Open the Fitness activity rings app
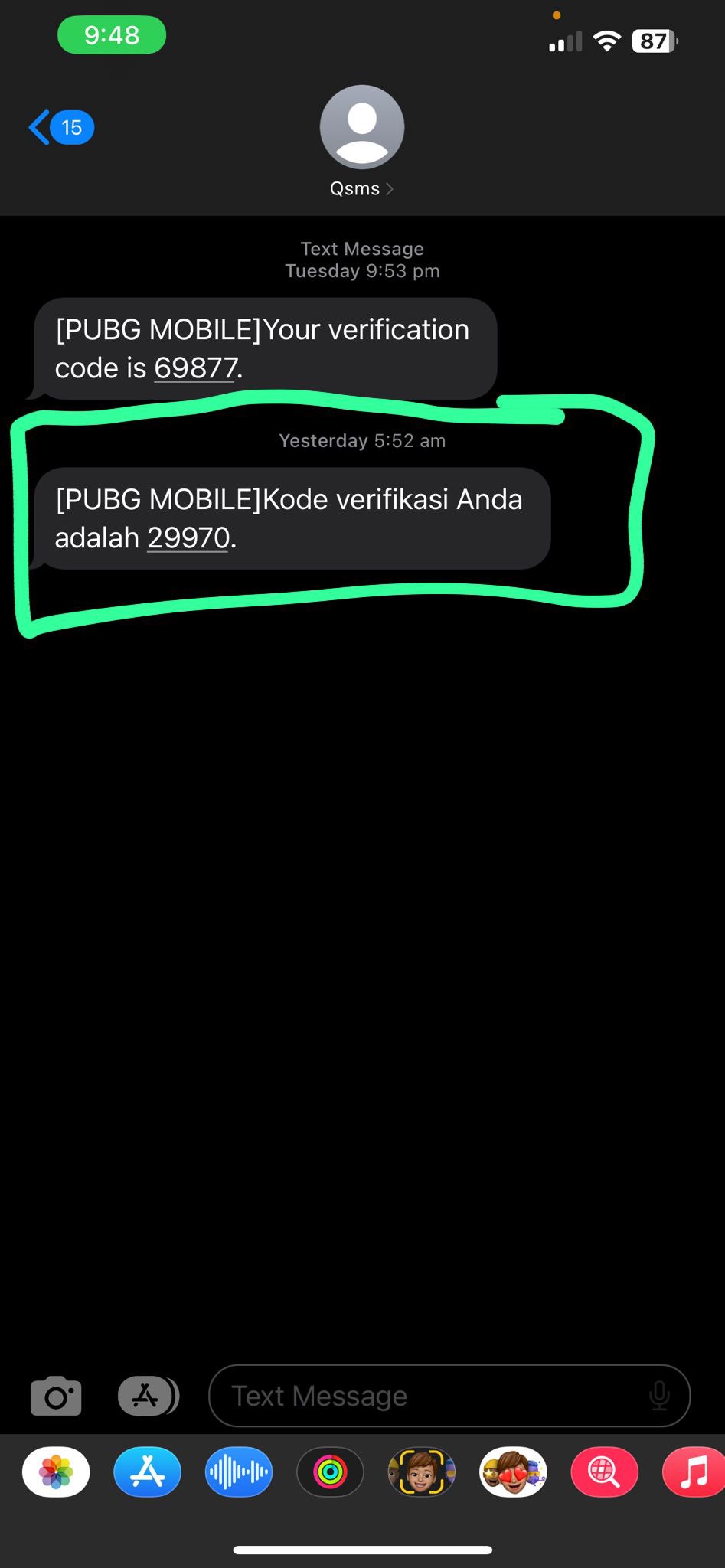The image size is (725, 1568). (x=330, y=1472)
